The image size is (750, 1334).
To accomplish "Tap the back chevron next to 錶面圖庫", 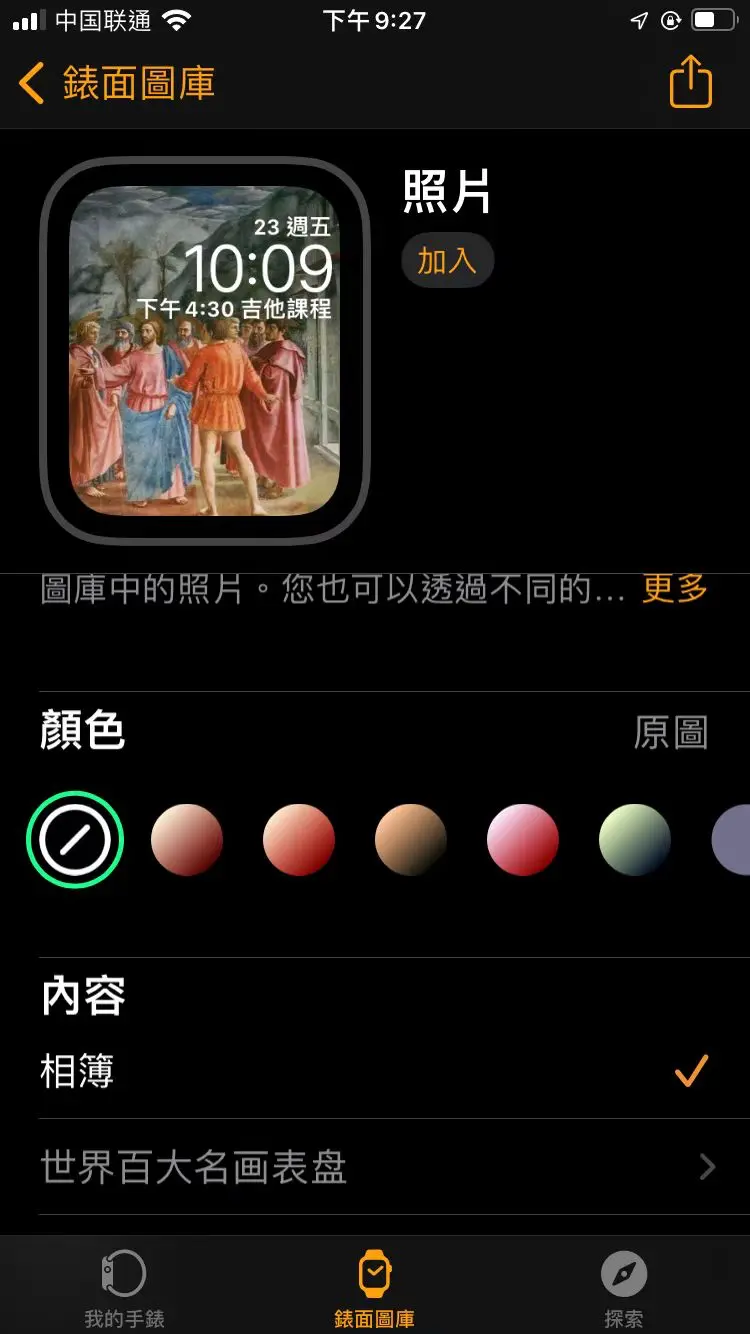I will (x=30, y=85).
